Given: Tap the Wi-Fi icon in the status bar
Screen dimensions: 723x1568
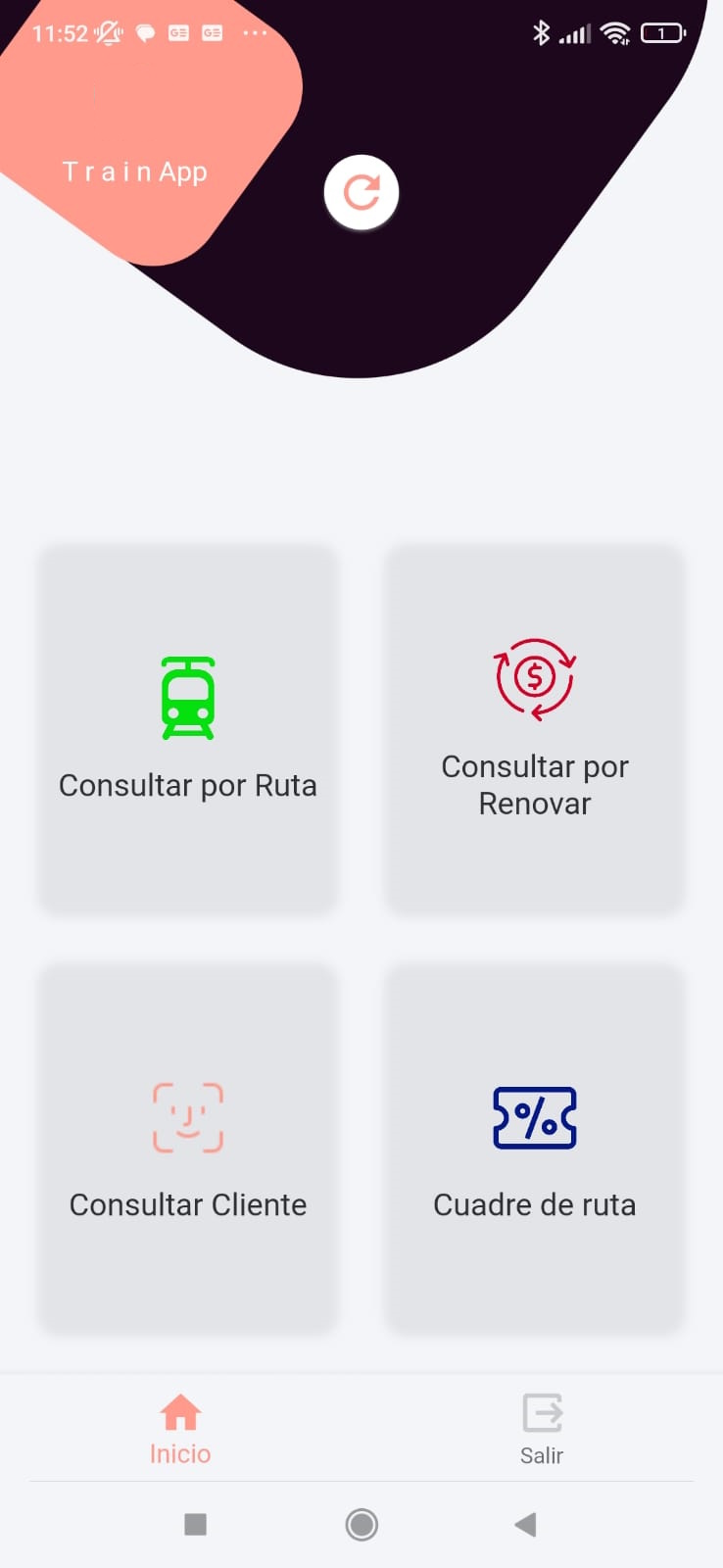Looking at the screenshot, I should click(614, 32).
